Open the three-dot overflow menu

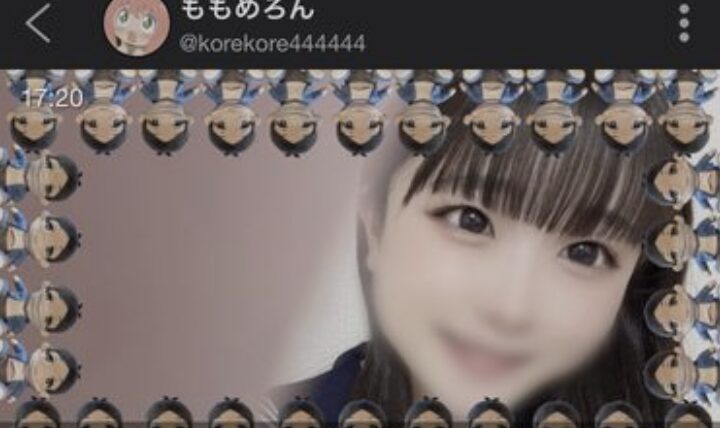pos(684,22)
